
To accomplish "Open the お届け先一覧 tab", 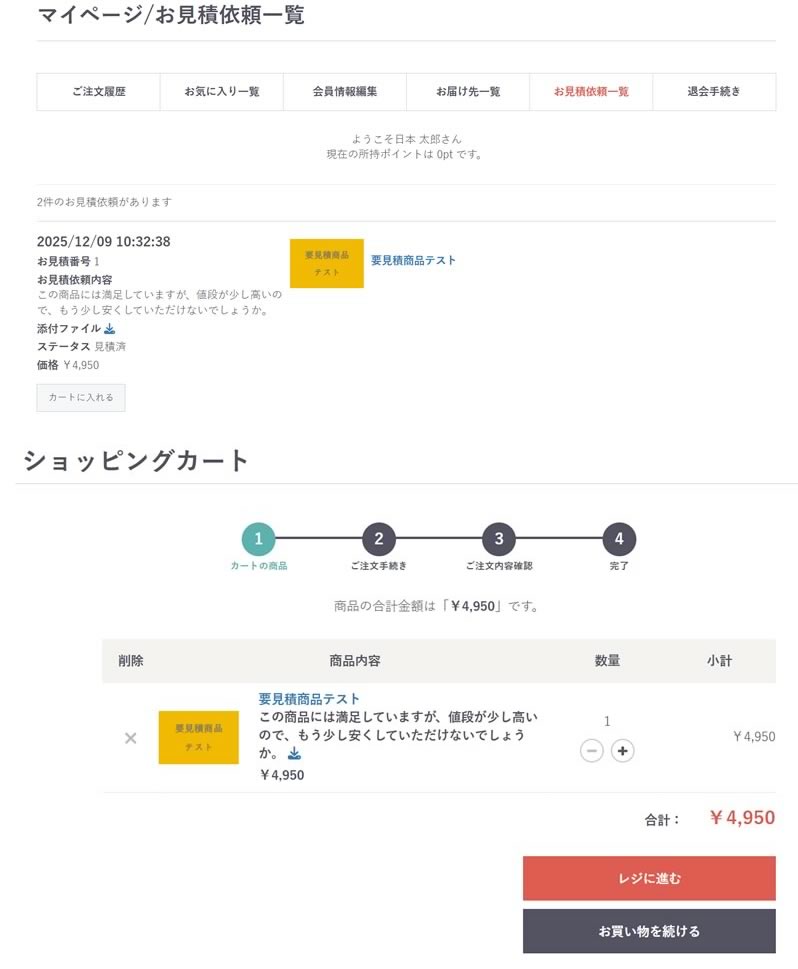I will [x=467, y=91].
